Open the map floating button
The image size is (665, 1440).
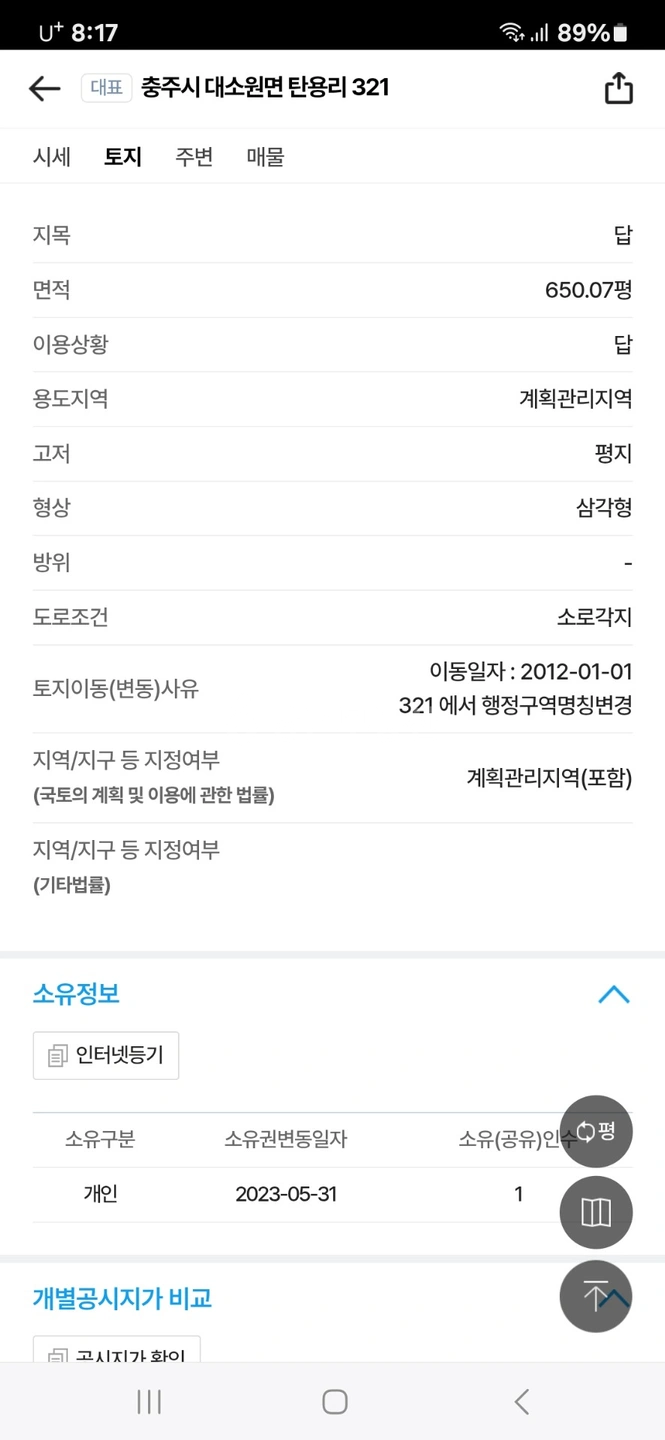(x=596, y=1212)
